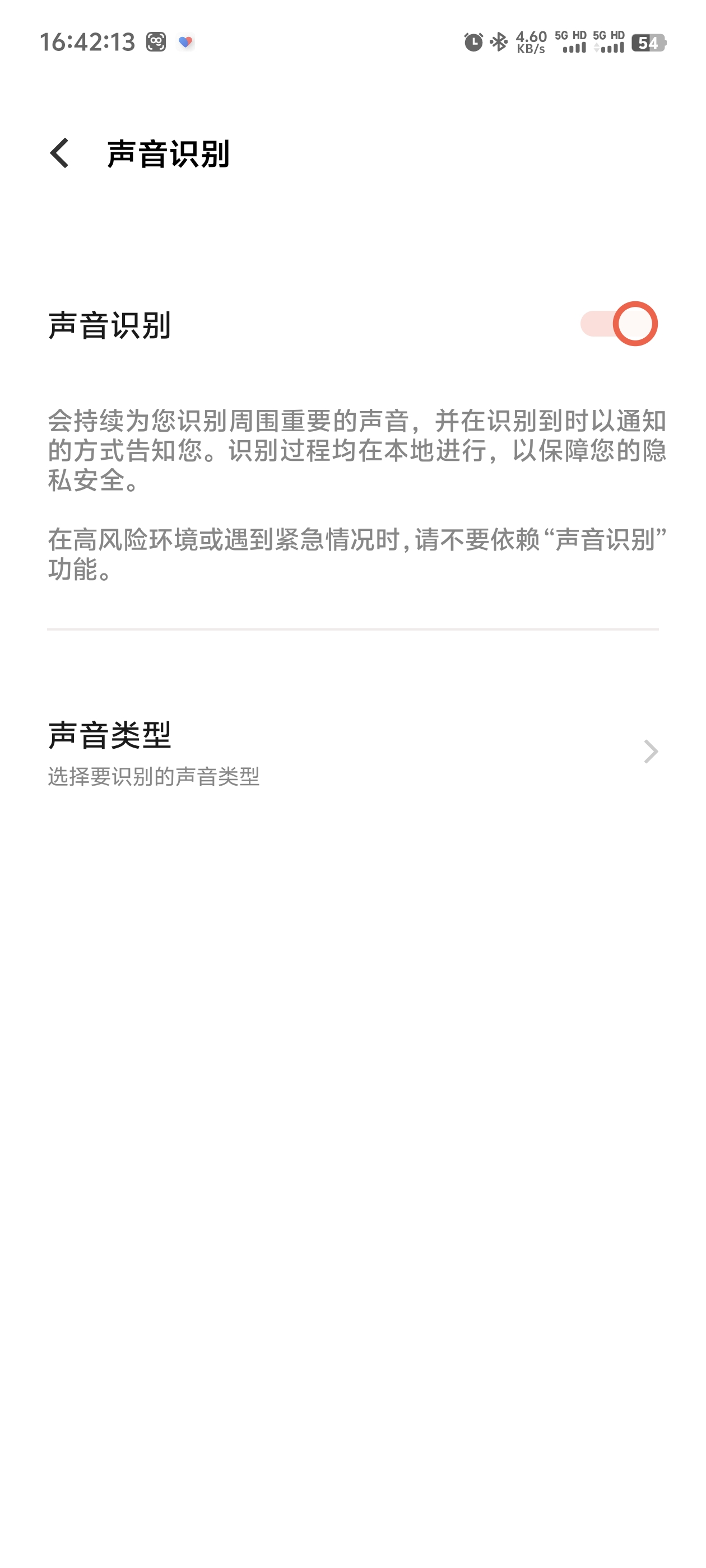Go back from 声音识别 page
Image resolution: width=706 pixels, height=1568 pixels.
pyautogui.click(x=60, y=153)
